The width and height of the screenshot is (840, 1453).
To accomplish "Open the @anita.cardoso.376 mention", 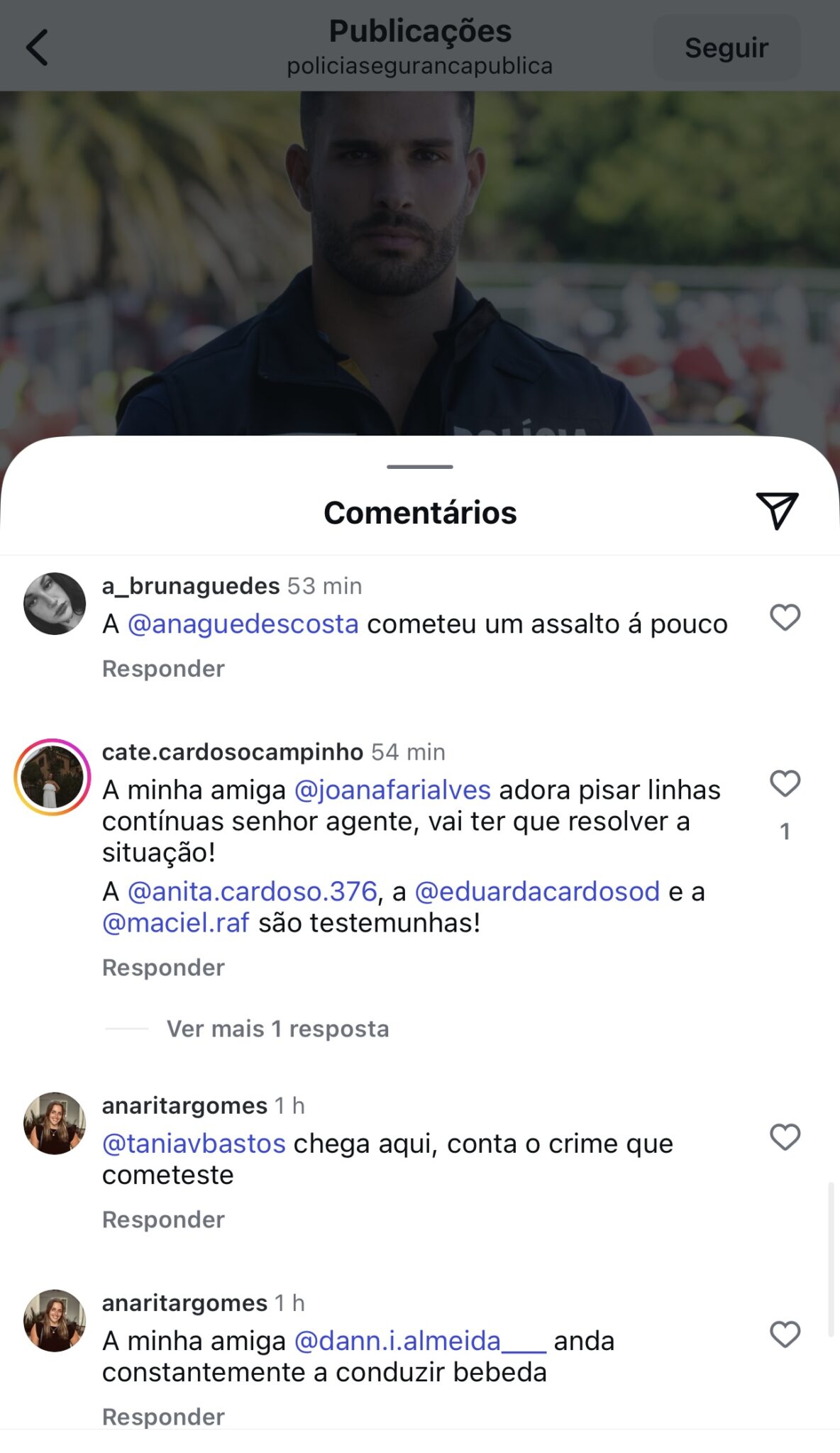I will pos(252,892).
